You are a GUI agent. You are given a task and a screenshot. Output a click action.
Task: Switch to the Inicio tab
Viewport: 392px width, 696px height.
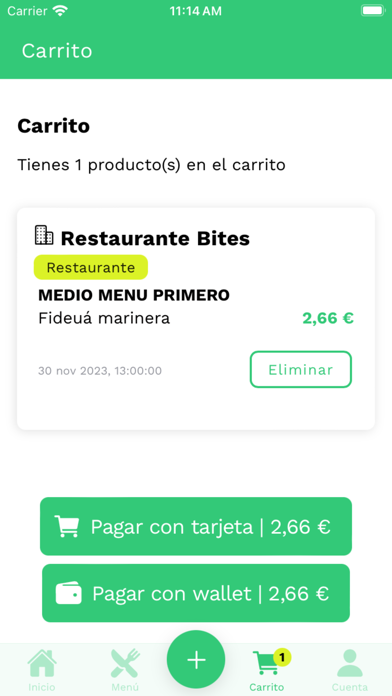[42, 670]
